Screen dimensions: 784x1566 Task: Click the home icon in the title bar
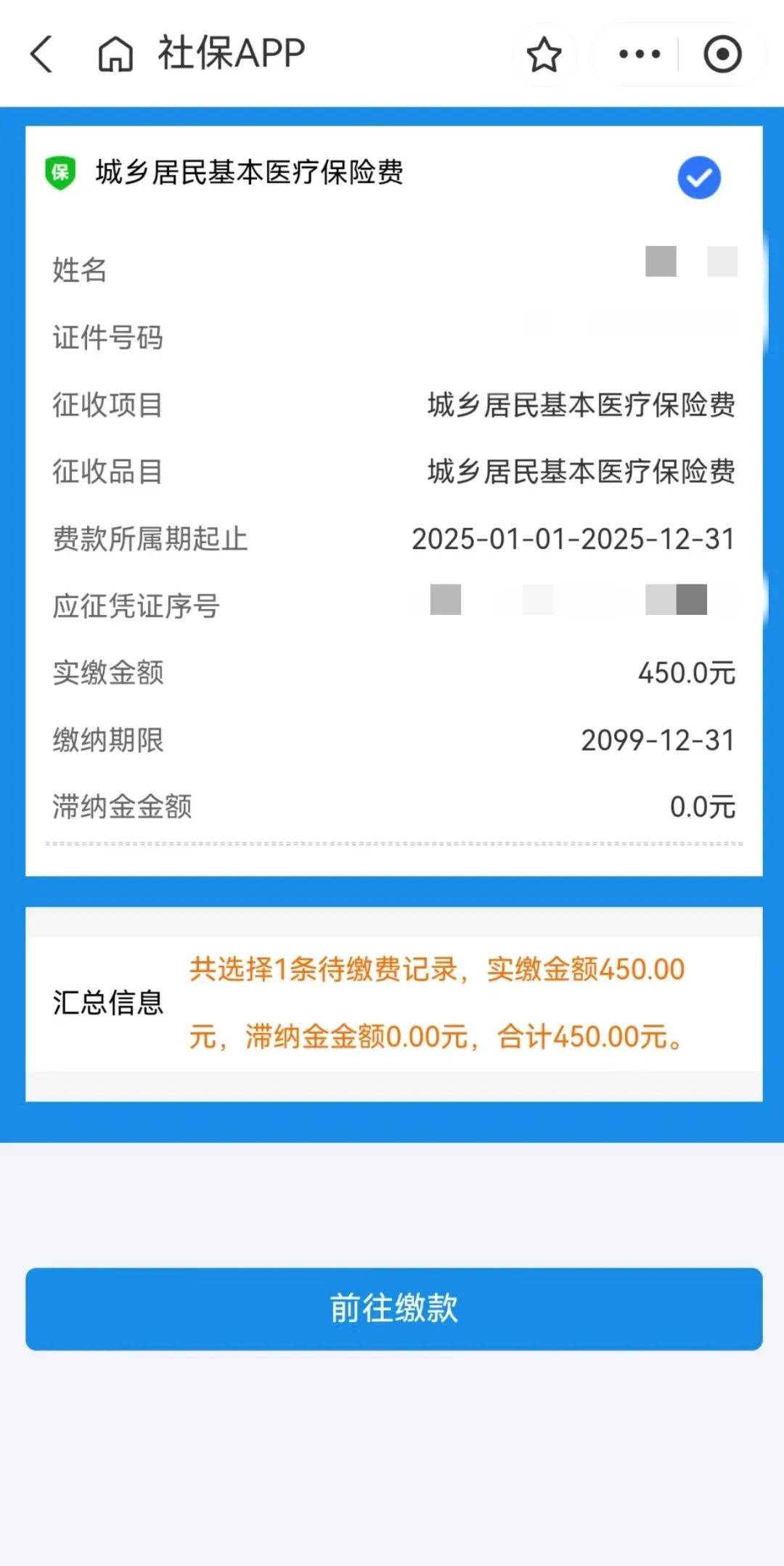pos(116,53)
